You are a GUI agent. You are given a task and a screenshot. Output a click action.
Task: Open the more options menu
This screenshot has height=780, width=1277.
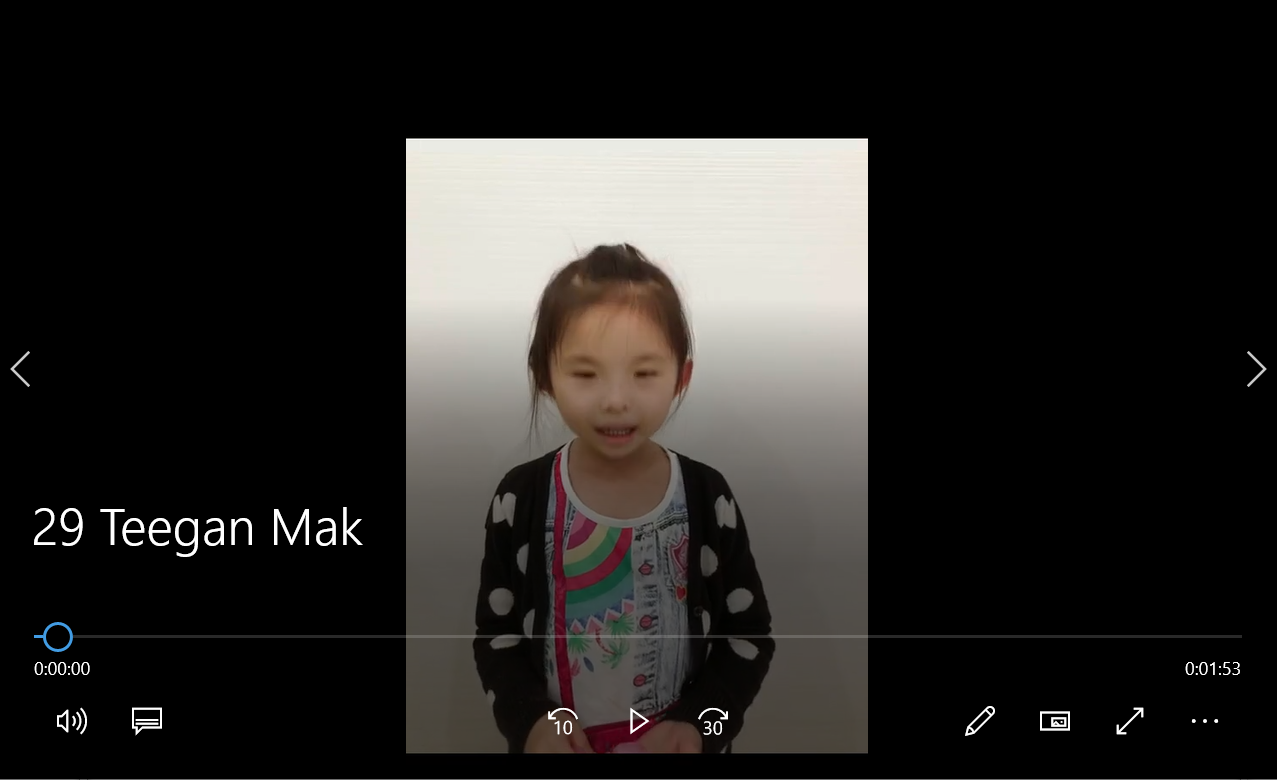[1205, 721]
